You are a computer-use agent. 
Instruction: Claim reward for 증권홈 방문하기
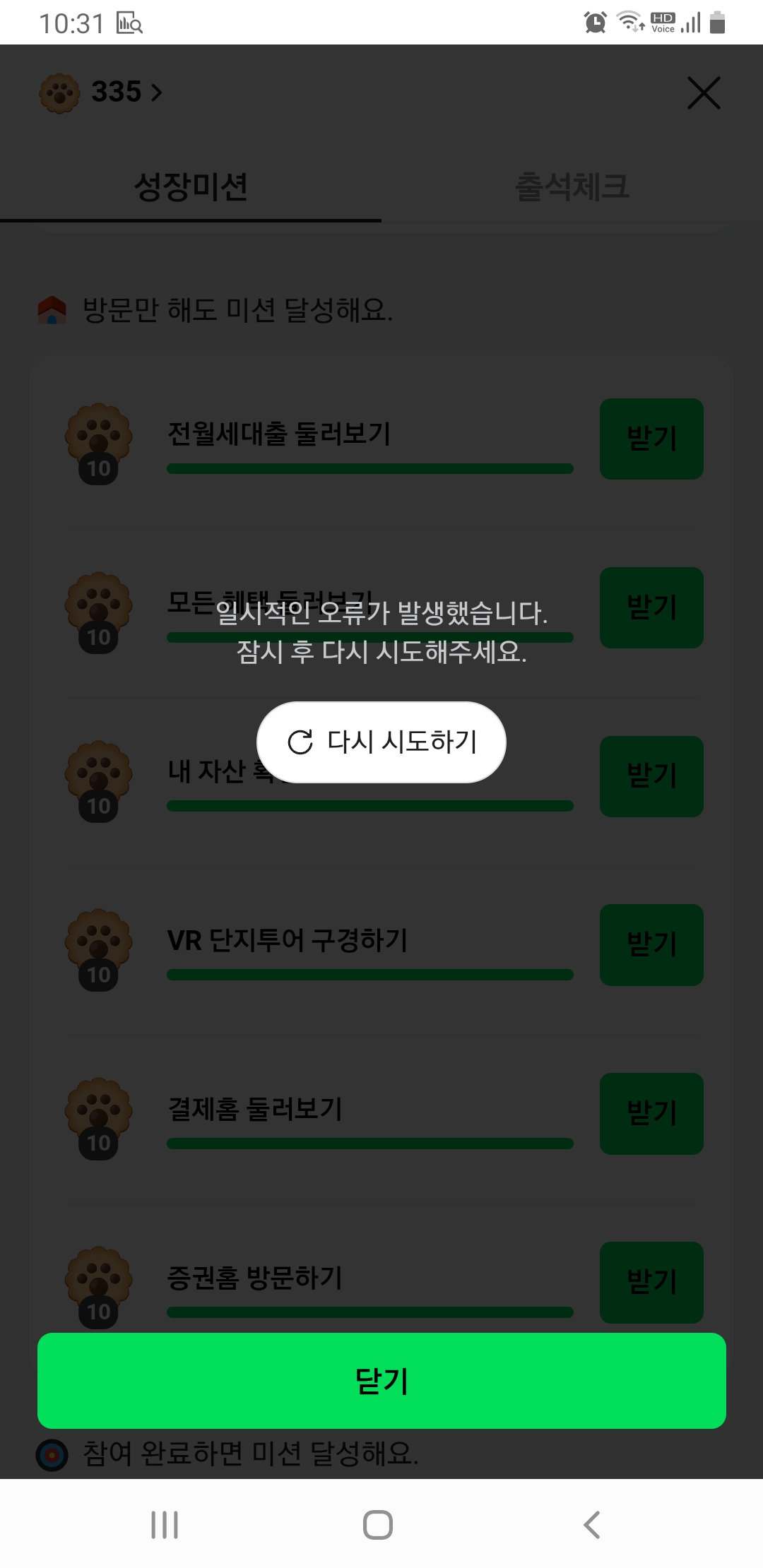(x=651, y=1281)
